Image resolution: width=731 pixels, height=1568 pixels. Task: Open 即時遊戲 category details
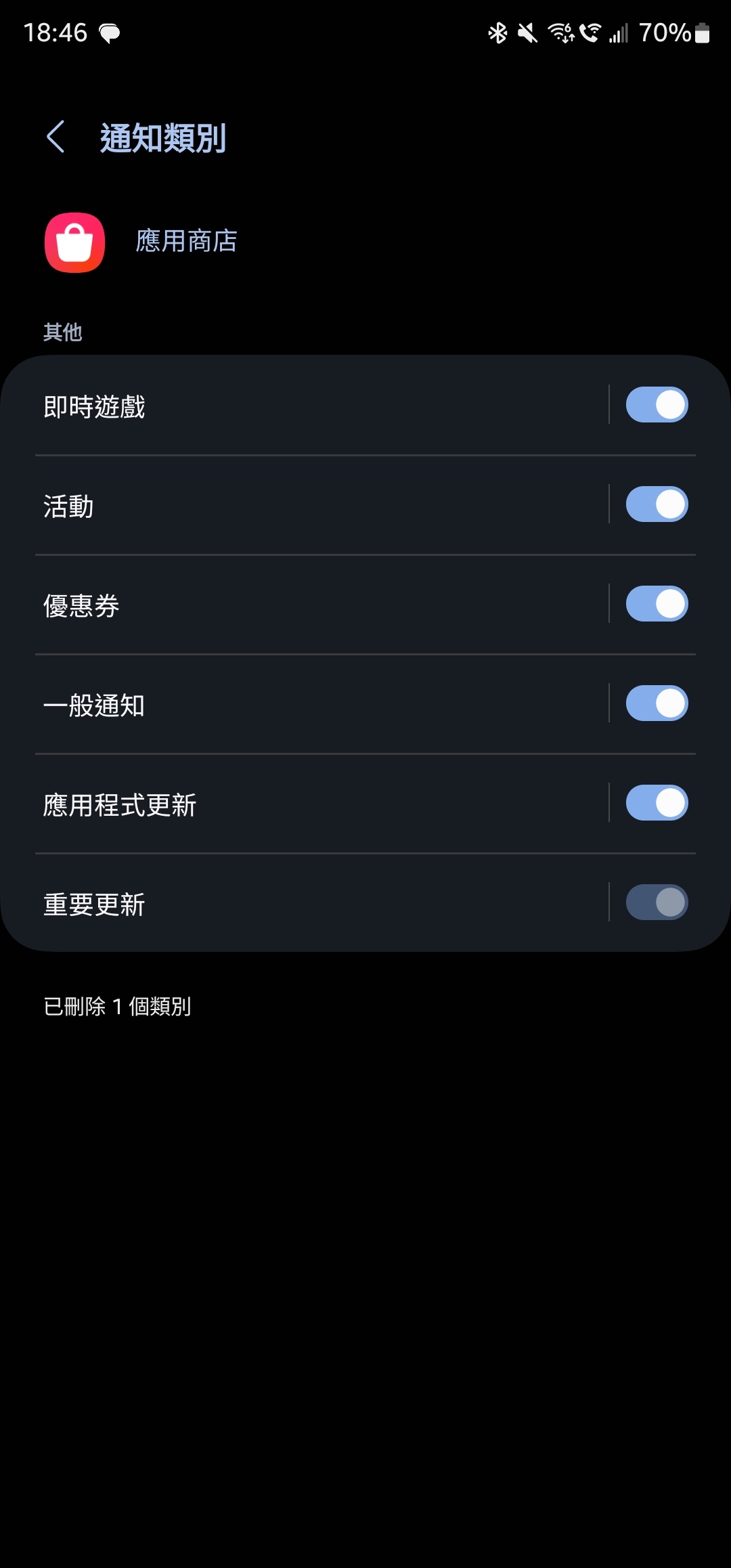coord(305,406)
